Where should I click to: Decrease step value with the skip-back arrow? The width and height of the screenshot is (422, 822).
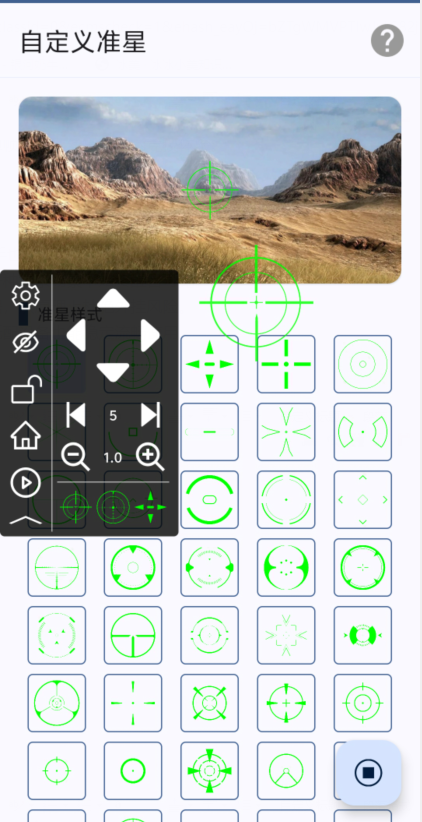click(76, 416)
